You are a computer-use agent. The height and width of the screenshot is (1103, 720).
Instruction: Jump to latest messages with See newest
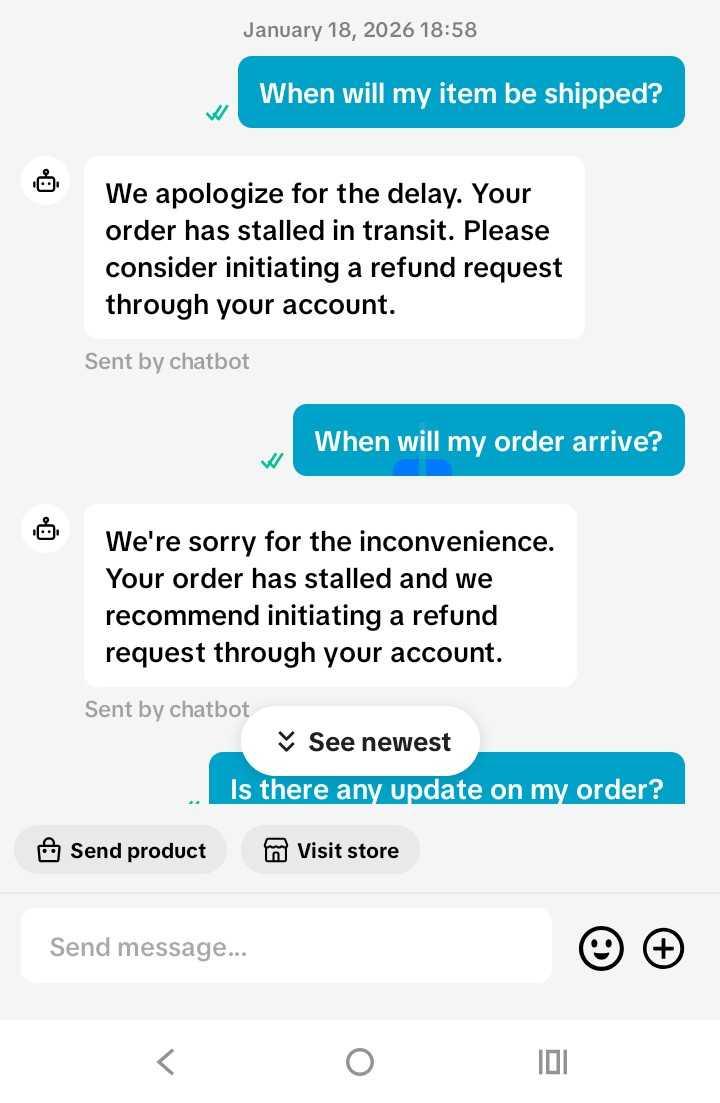tap(360, 741)
